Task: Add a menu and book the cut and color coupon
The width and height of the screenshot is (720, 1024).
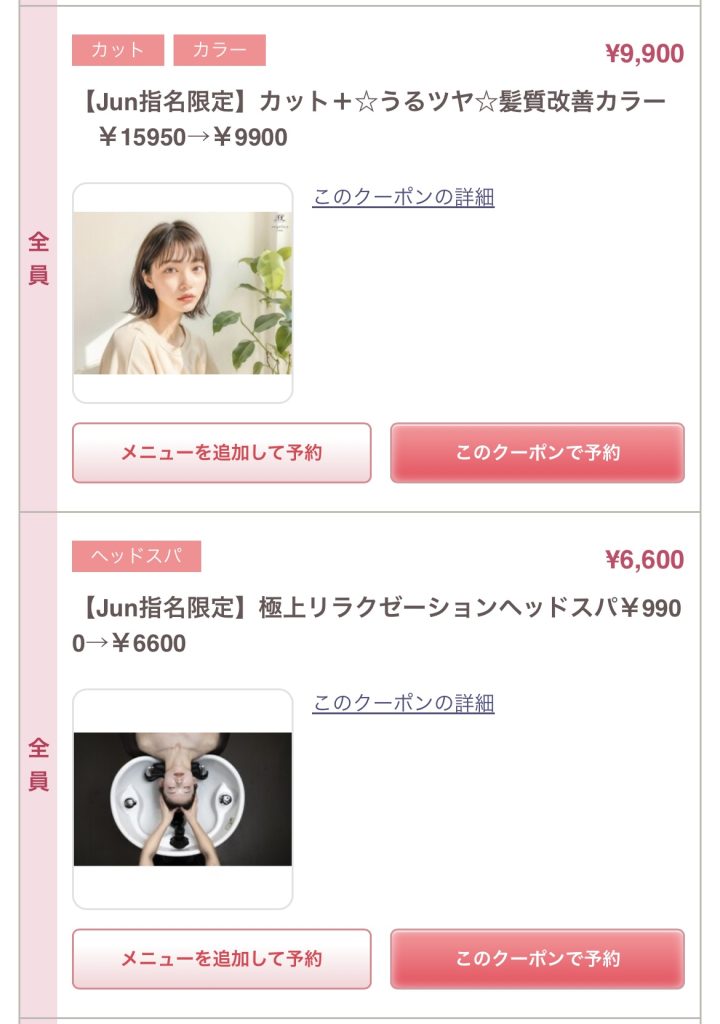Action: click(221, 453)
